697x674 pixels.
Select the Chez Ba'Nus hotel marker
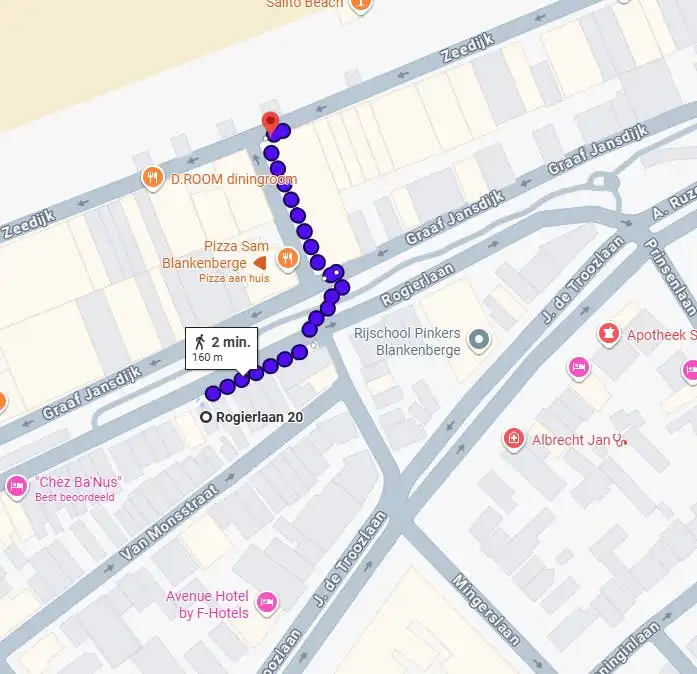click(x=17, y=487)
